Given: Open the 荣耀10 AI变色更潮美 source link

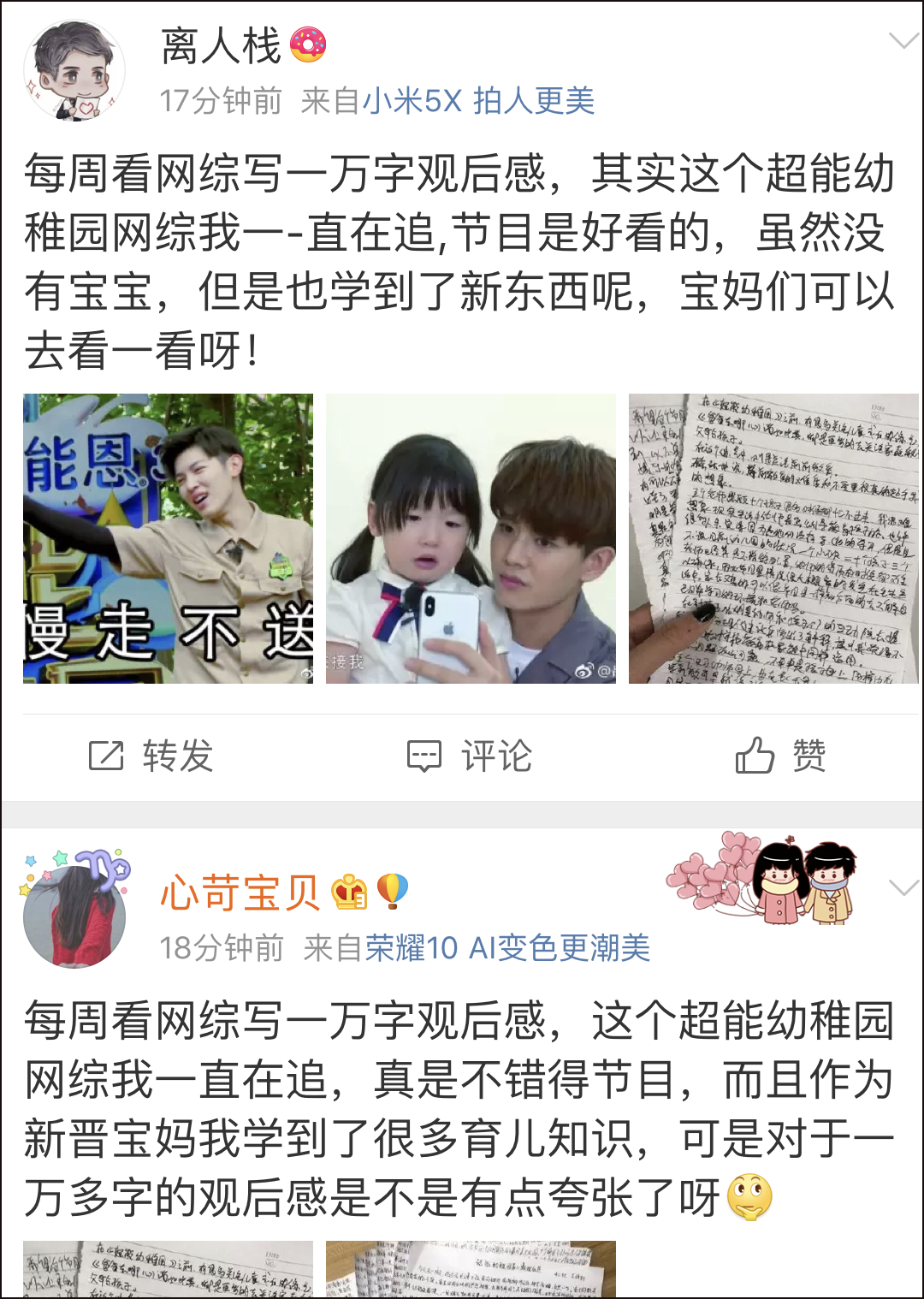Looking at the screenshot, I should (x=507, y=948).
